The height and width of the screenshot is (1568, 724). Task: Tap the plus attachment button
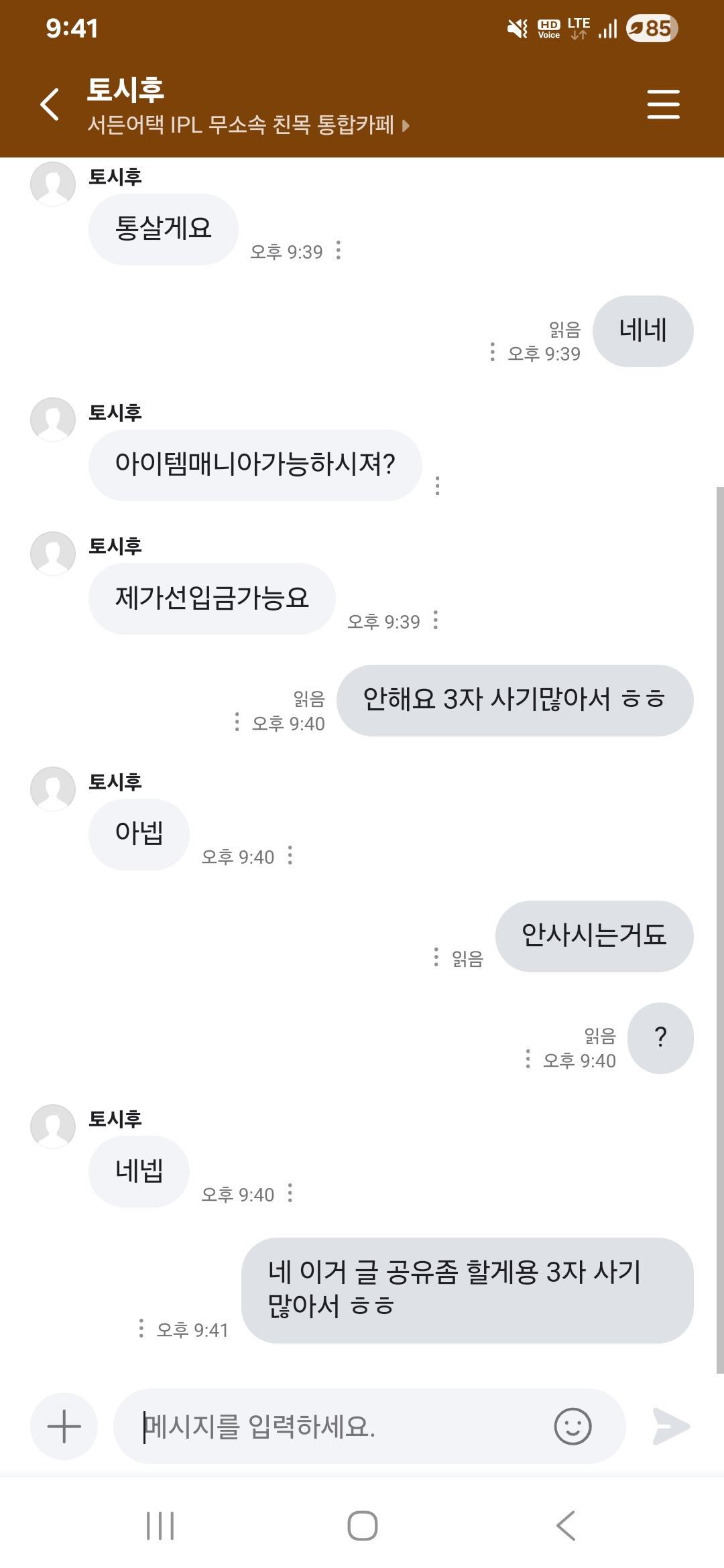coord(64,1426)
